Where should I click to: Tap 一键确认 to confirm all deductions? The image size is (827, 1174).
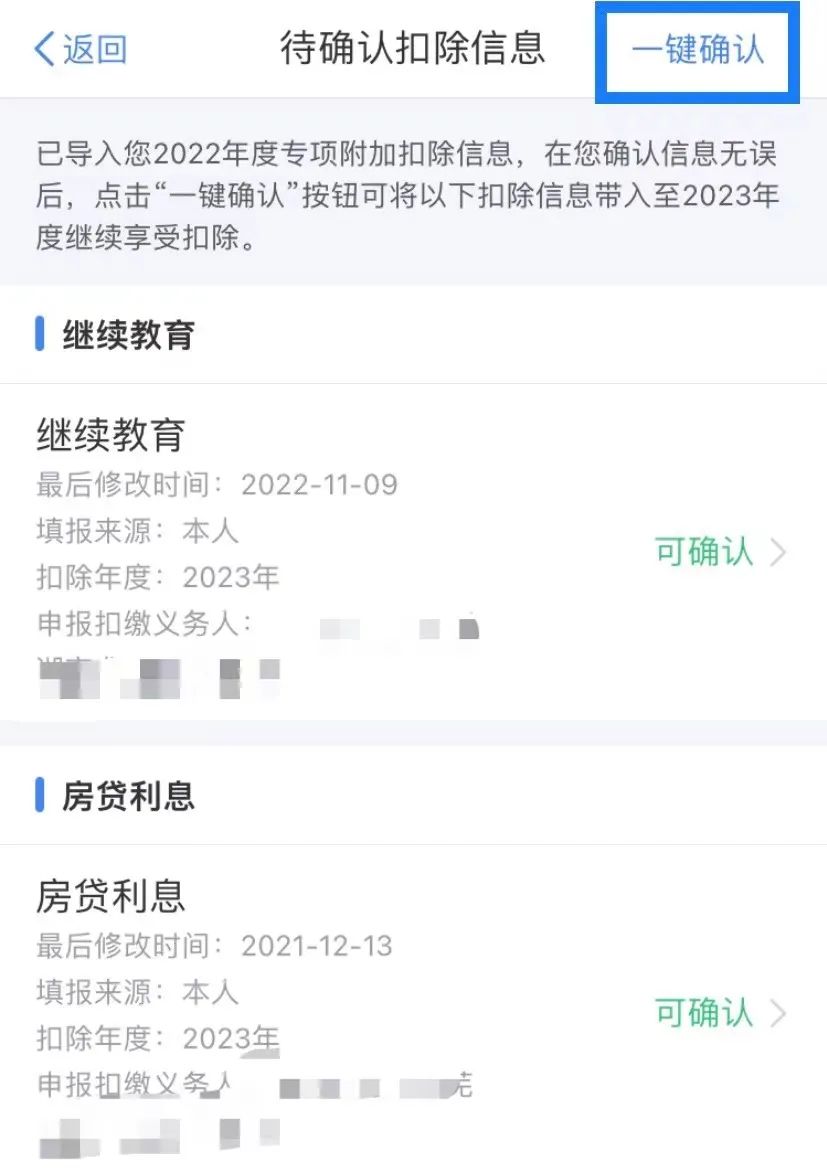click(x=697, y=50)
